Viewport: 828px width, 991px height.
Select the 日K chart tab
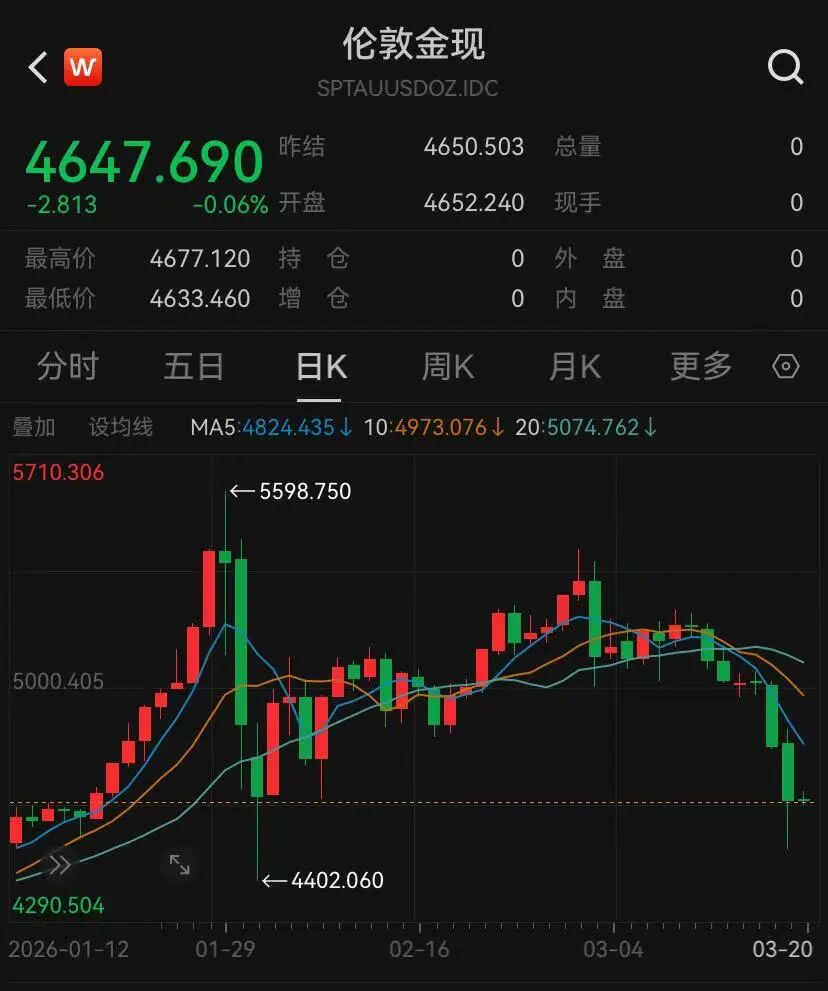(321, 367)
